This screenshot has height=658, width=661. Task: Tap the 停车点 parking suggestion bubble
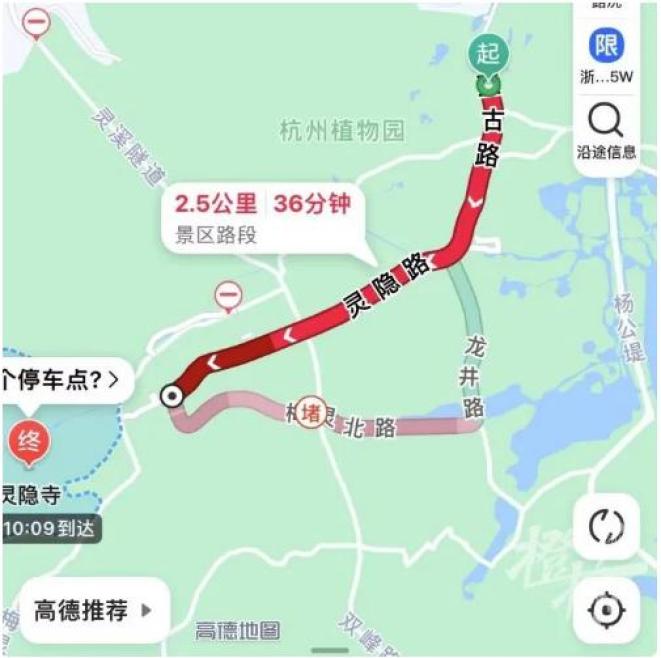pos(63,381)
